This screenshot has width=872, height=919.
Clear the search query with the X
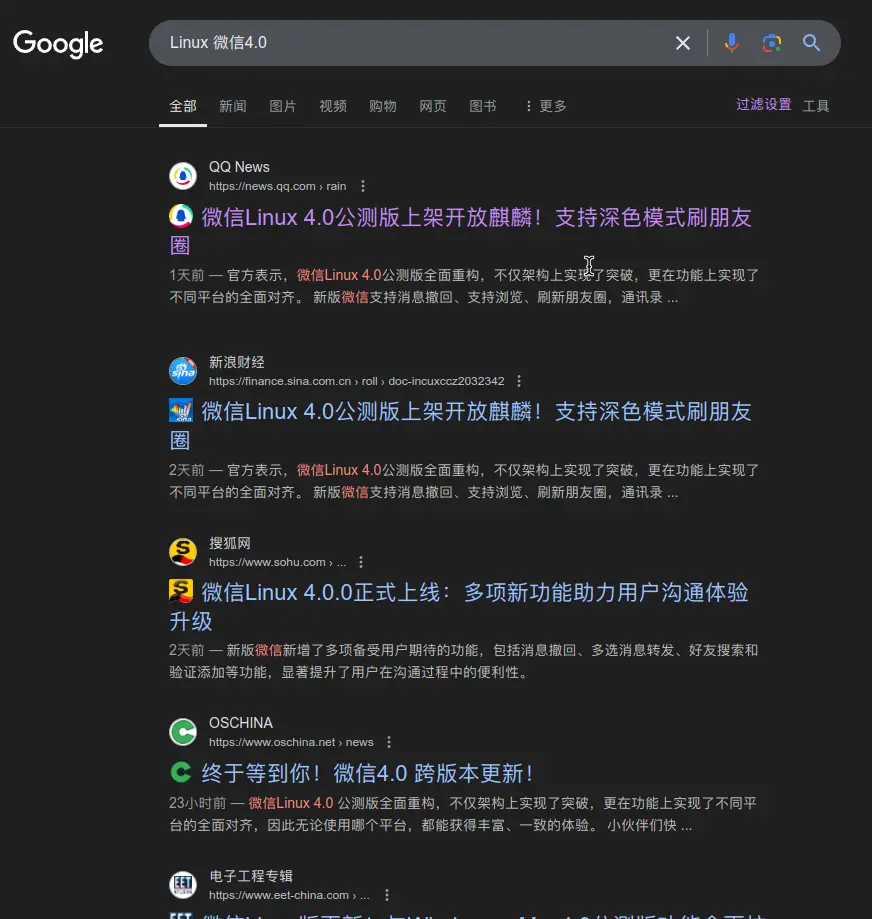[683, 43]
